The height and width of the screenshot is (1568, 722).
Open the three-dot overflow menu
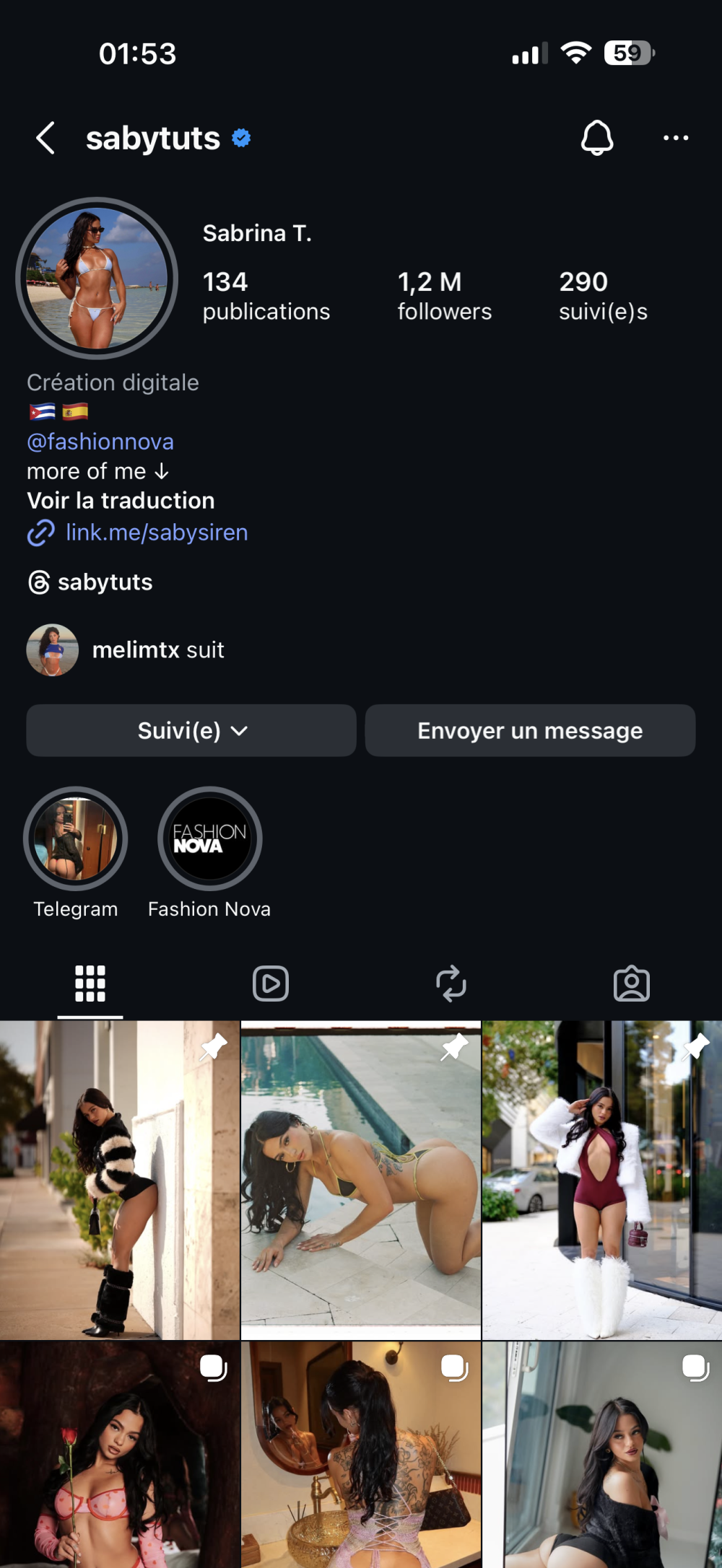675,138
